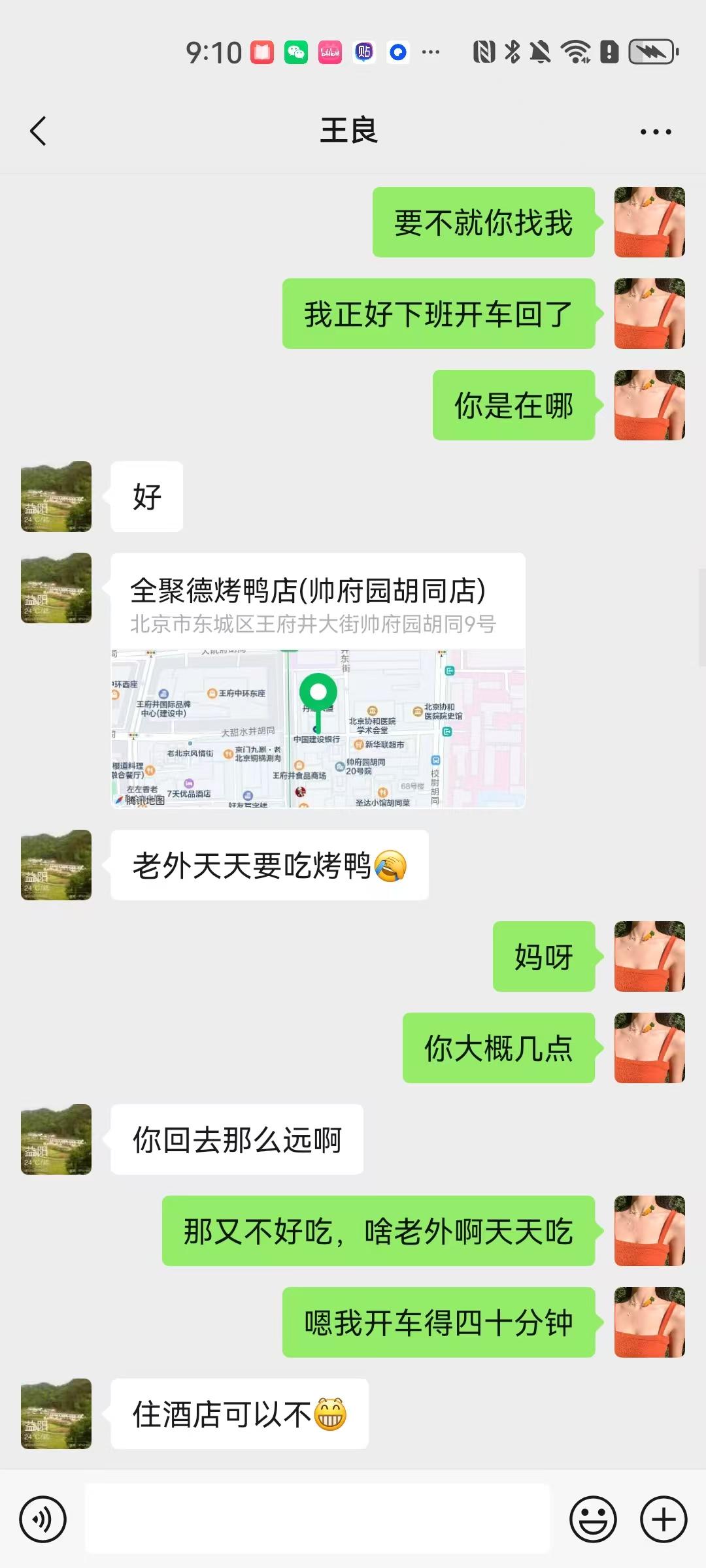Image resolution: width=706 pixels, height=1568 pixels.
Task: Tap the '好' reply bubble
Action: click(146, 498)
